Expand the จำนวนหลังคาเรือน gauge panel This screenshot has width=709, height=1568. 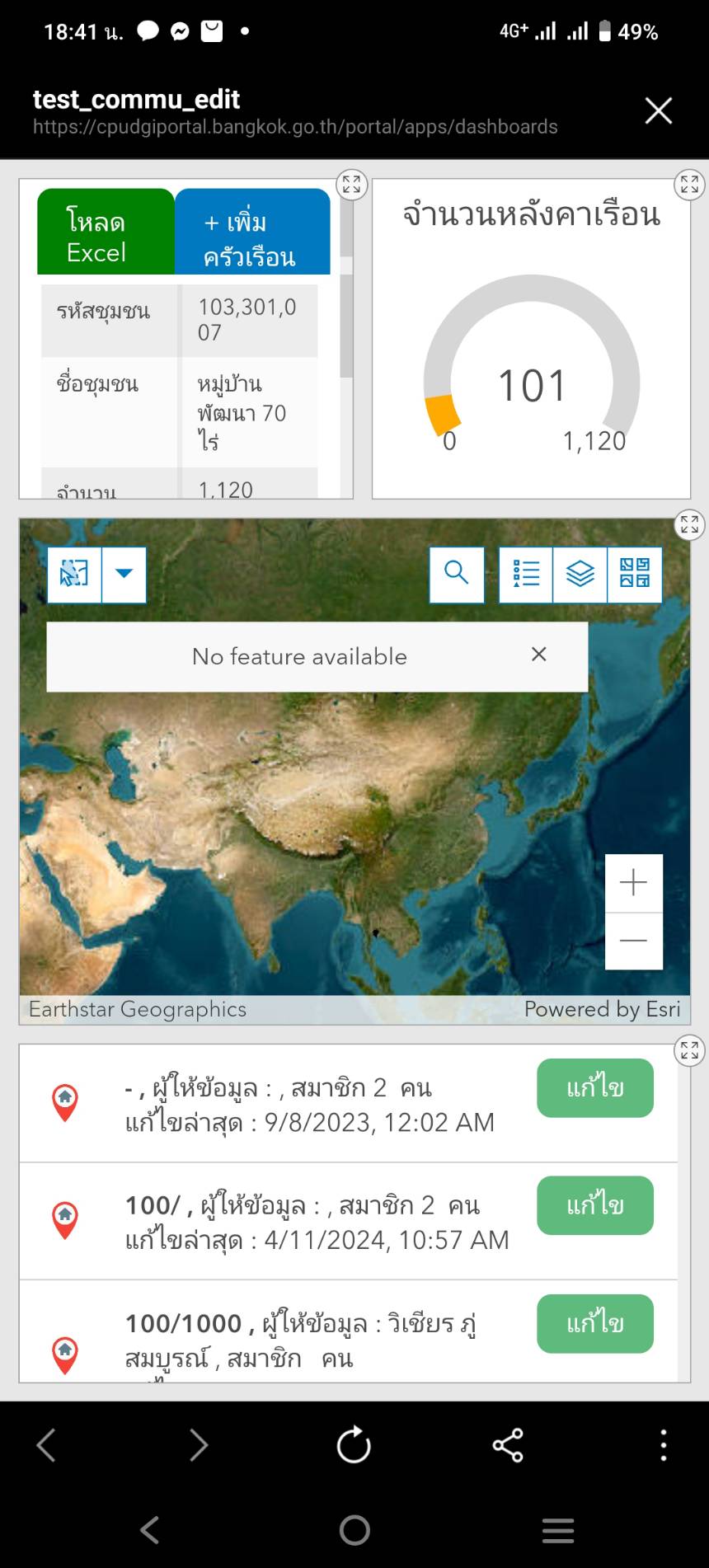pyautogui.click(x=689, y=185)
